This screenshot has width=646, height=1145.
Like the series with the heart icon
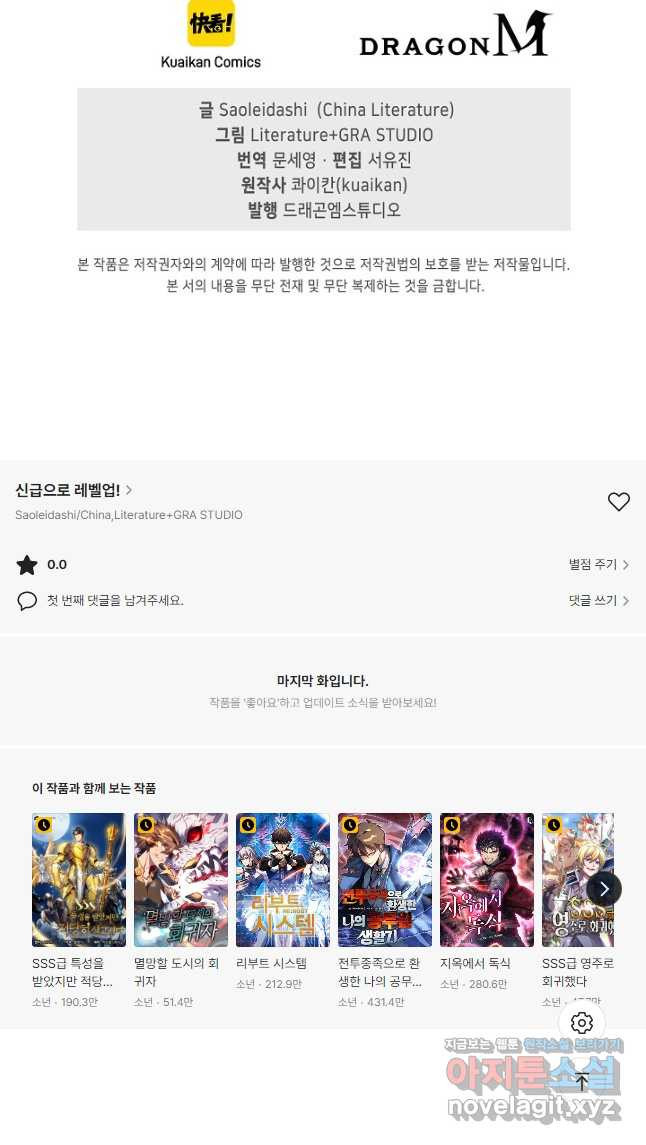point(619,502)
